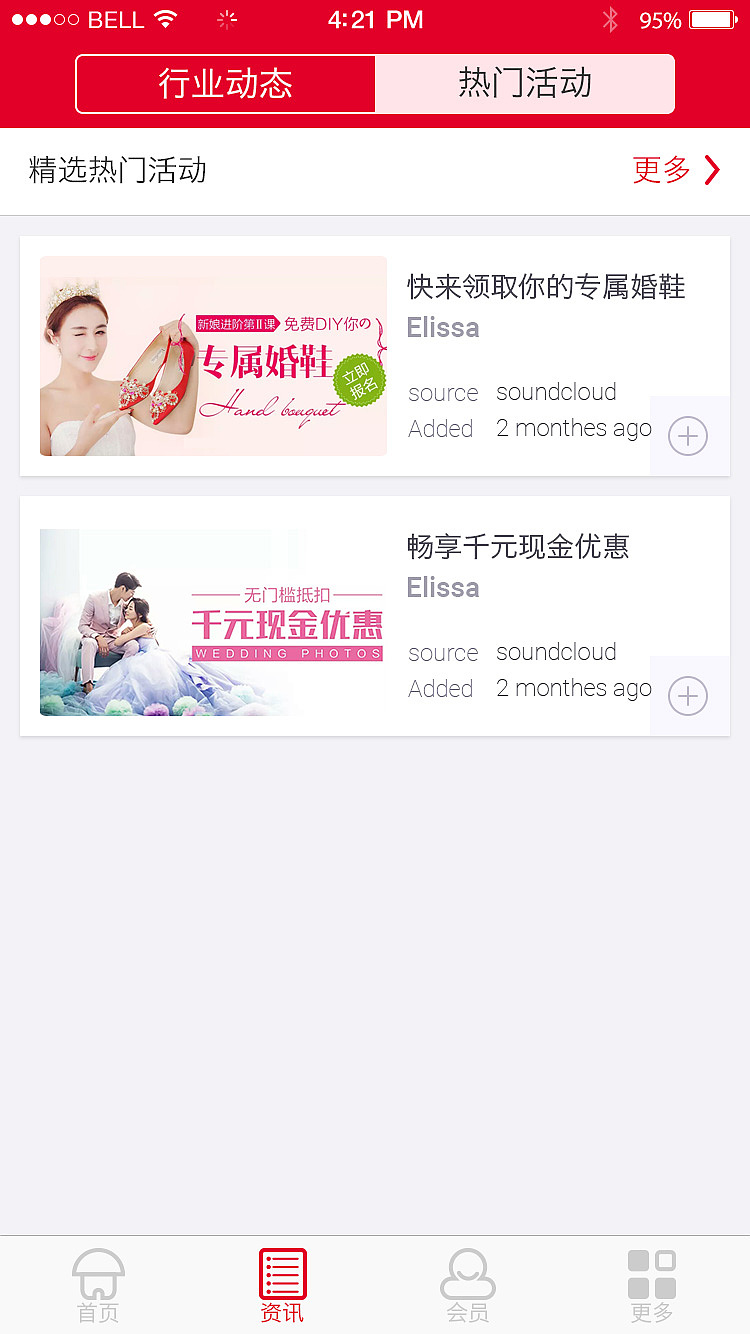
Task: Open 更多 for 精选热门活动
Action: point(675,170)
